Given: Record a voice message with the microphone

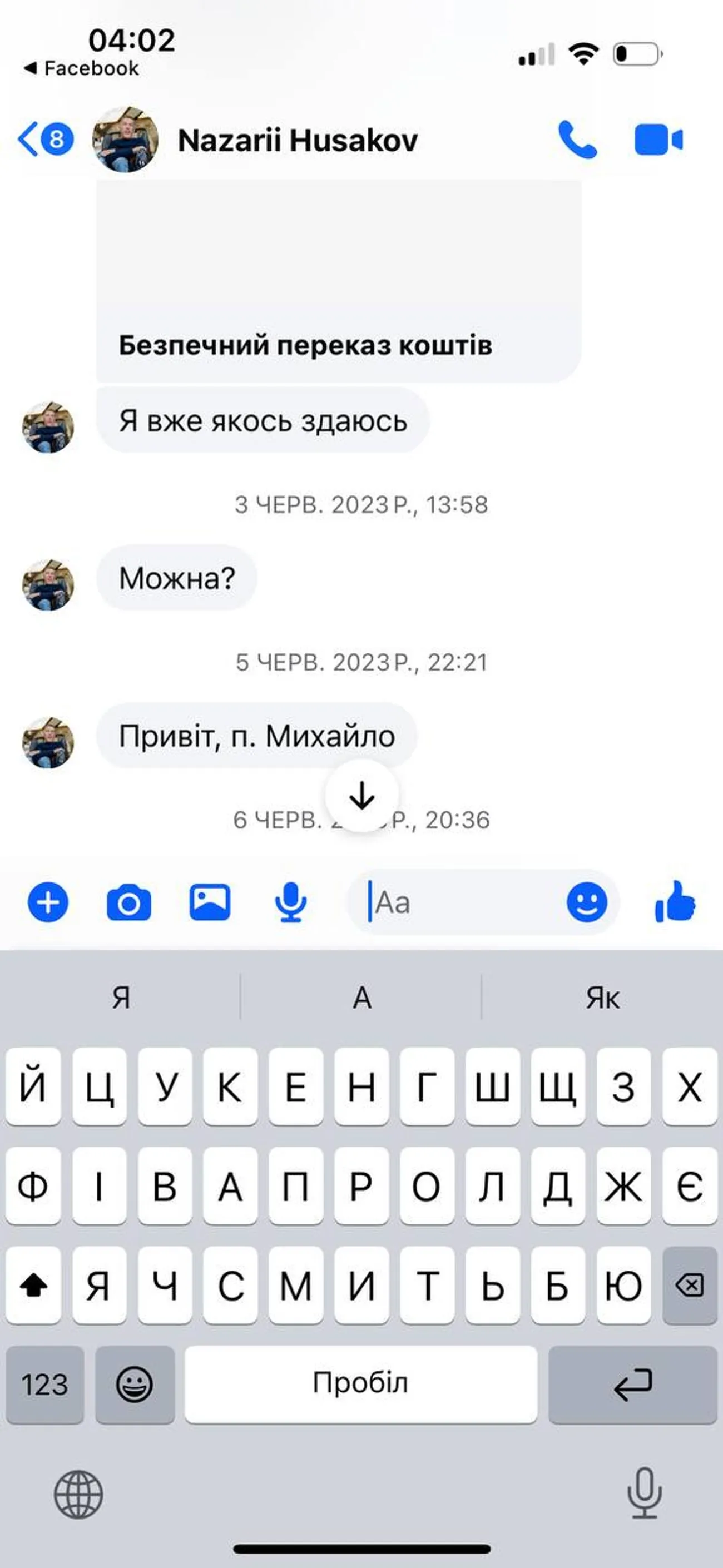Looking at the screenshot, I should click(290, 901).
